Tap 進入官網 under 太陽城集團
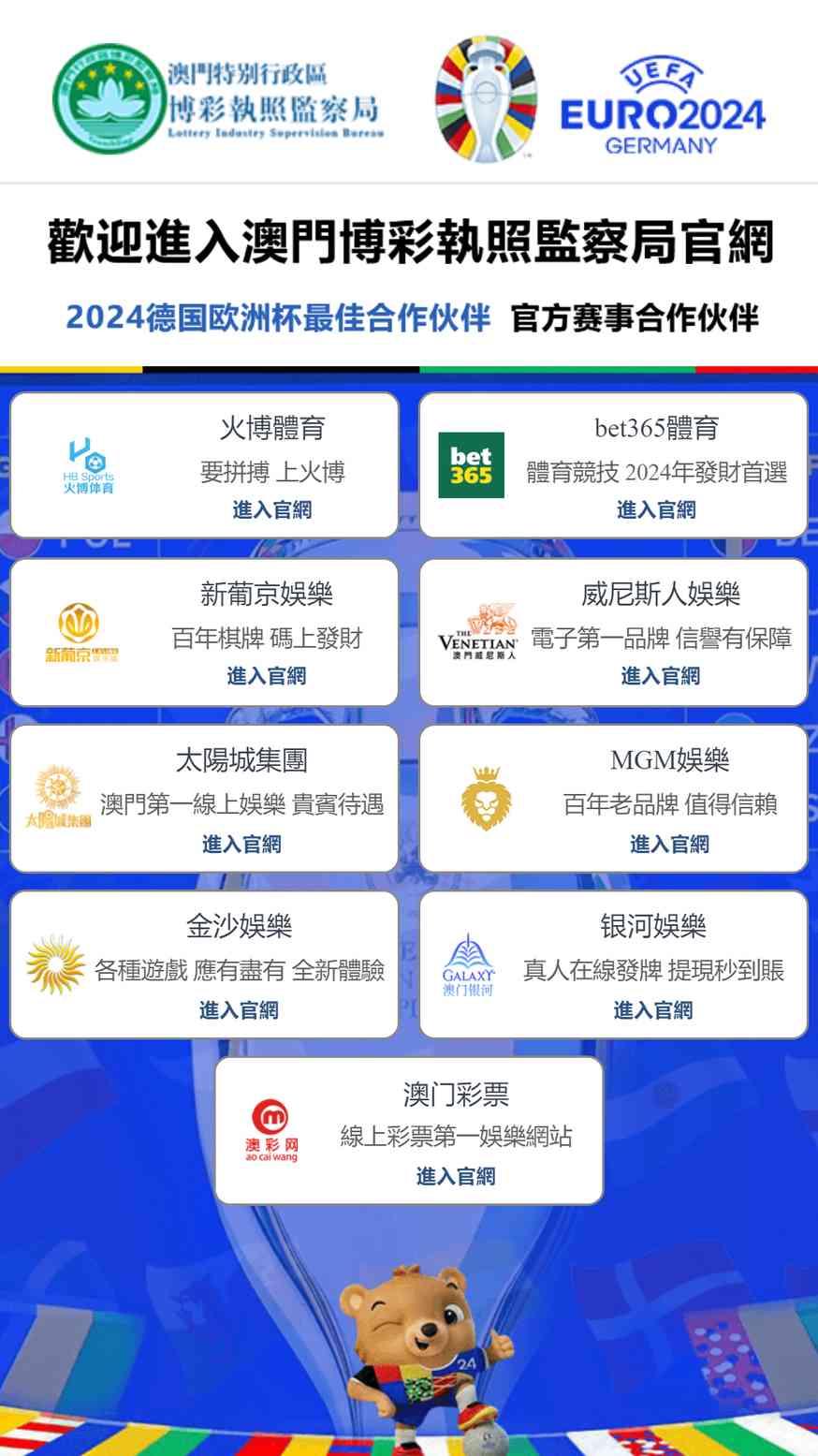 coord(241,844)
